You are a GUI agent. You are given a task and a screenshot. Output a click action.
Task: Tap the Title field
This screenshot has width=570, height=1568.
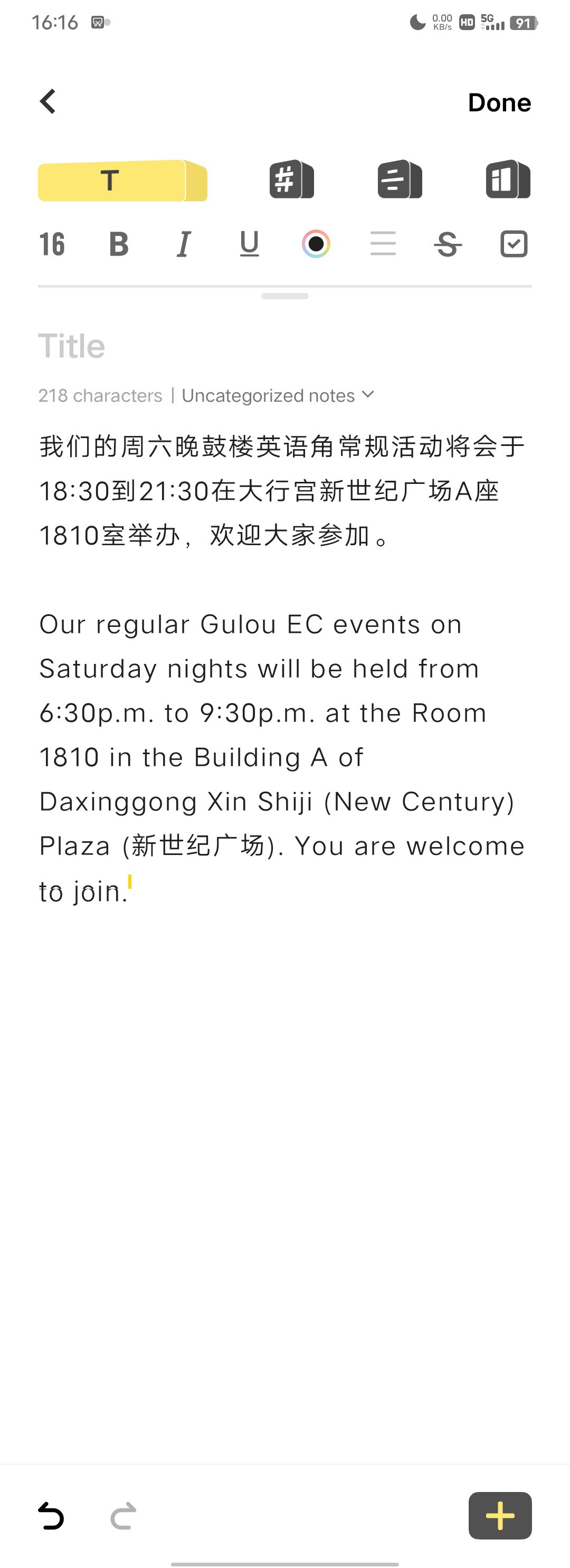pos(183,346)
